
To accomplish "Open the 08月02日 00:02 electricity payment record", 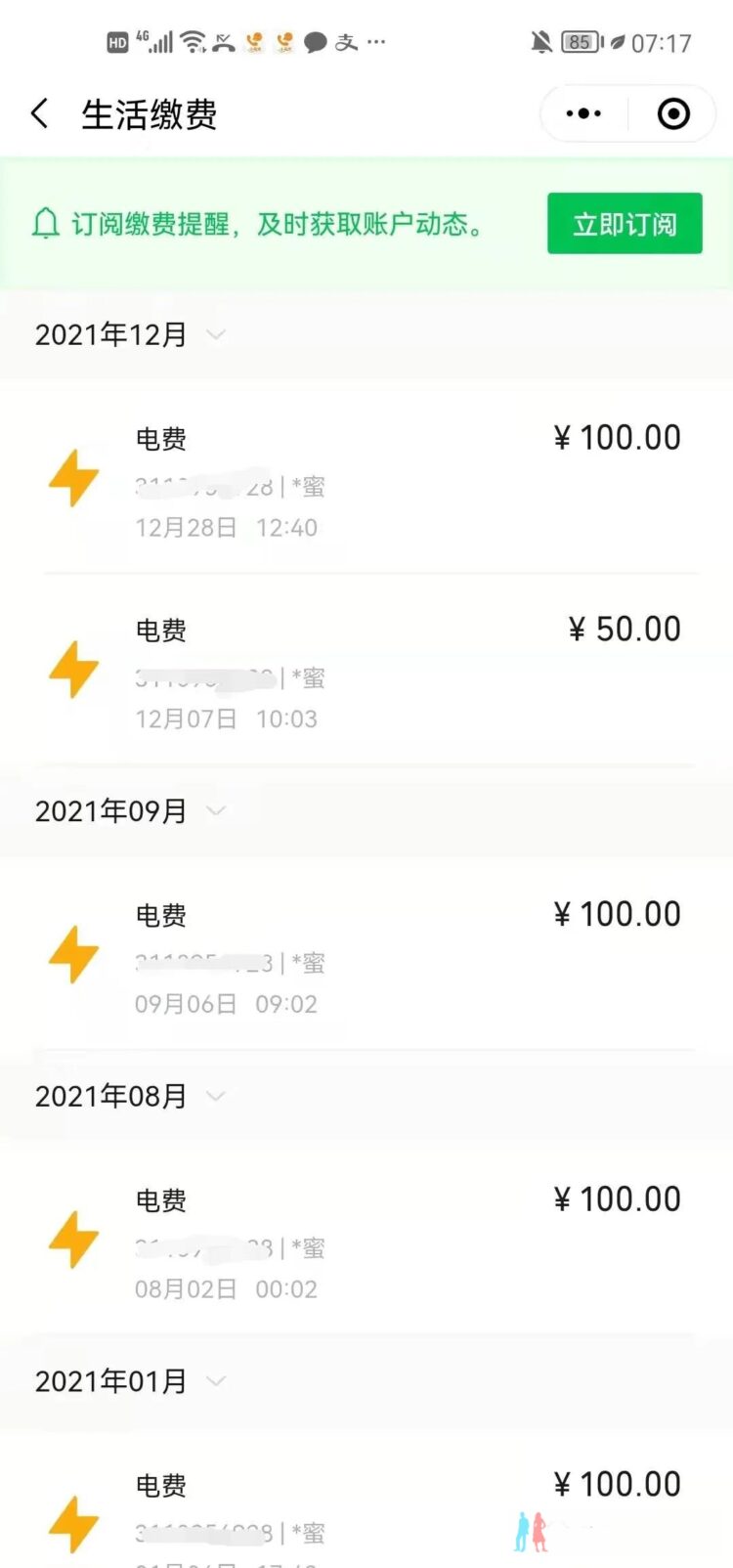I will pyautogui.click(x=366, y=1240).
